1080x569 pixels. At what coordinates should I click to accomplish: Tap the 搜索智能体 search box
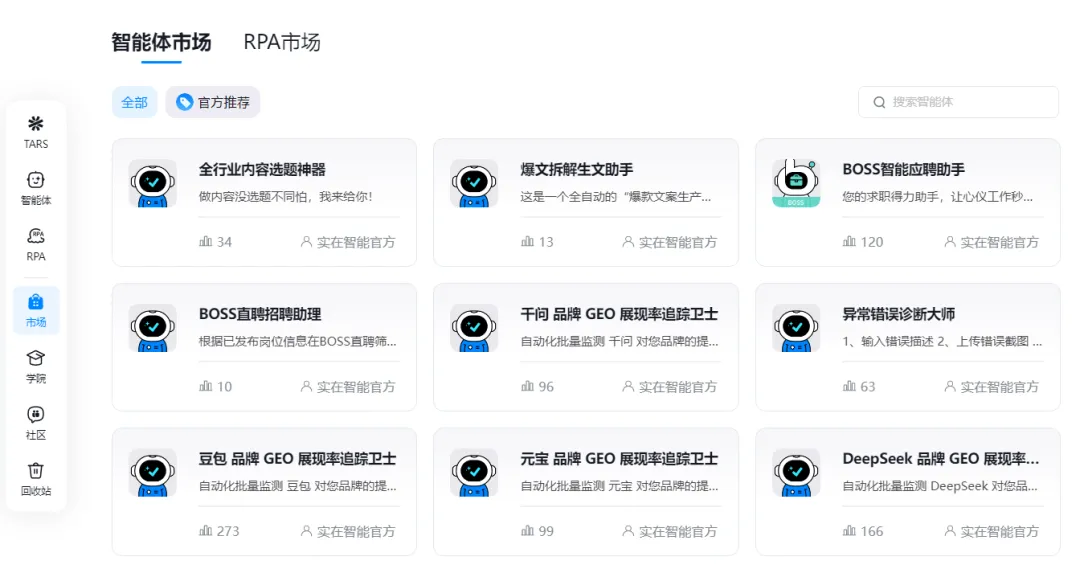958,102
